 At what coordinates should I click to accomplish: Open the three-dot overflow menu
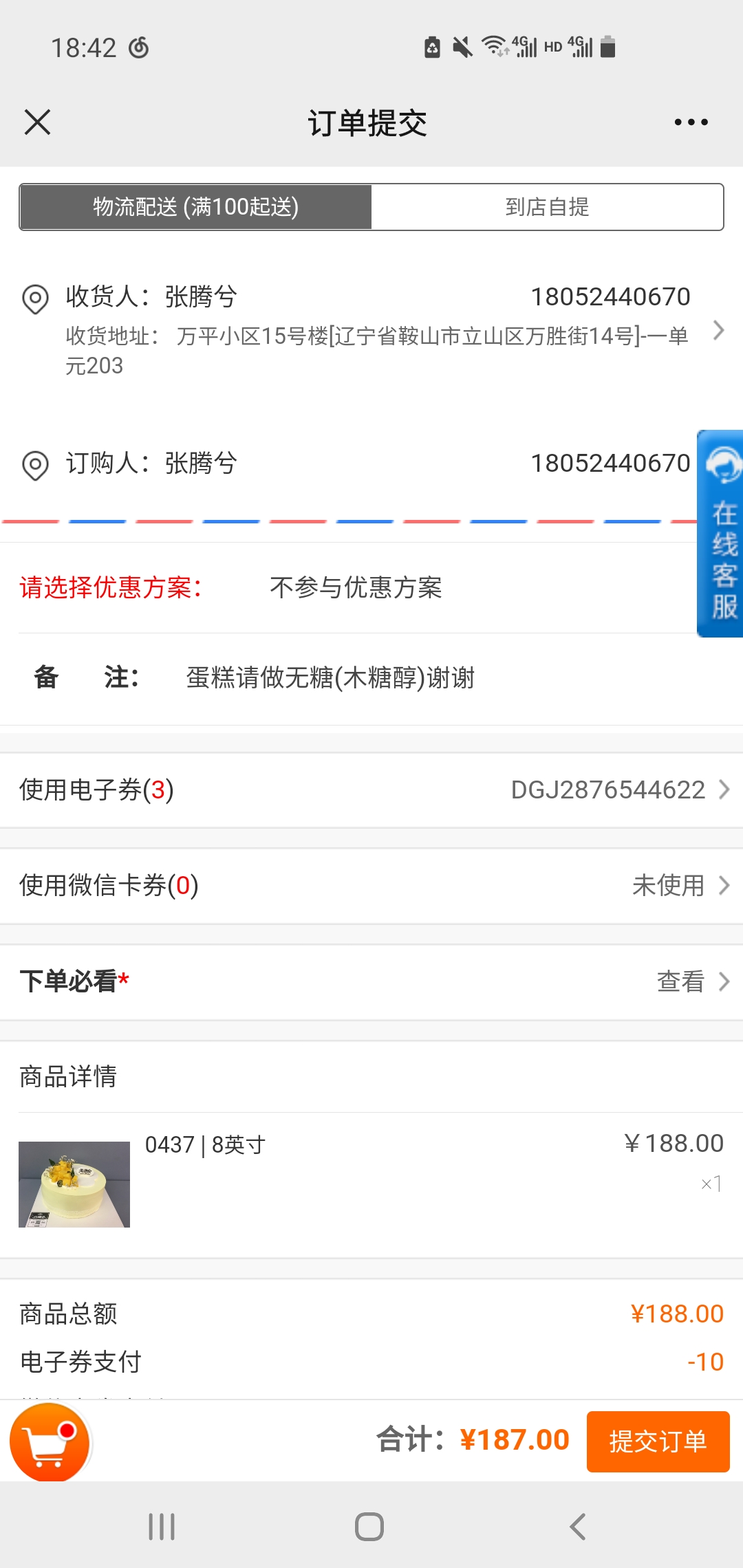691,122
